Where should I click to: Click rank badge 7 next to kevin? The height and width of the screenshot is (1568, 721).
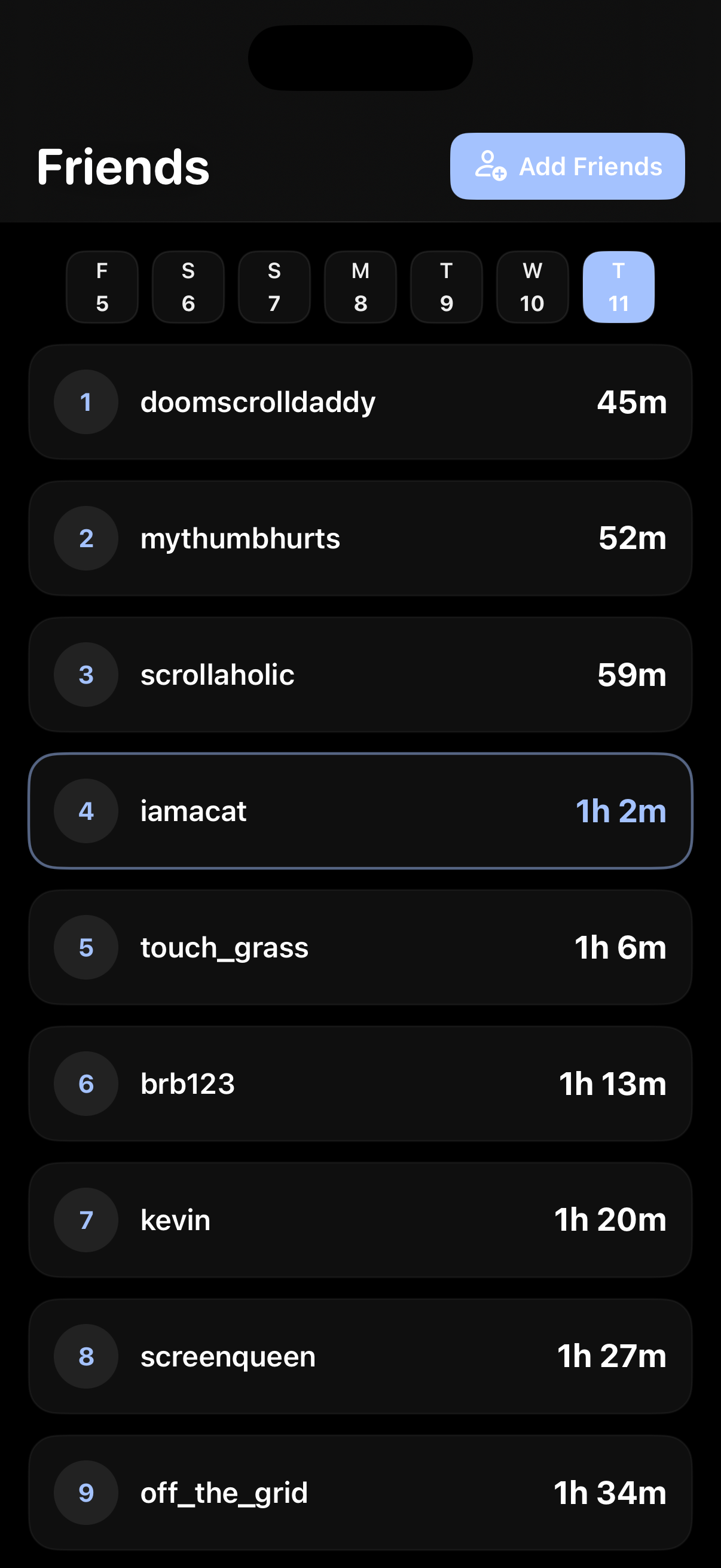tap(85, 1221)
